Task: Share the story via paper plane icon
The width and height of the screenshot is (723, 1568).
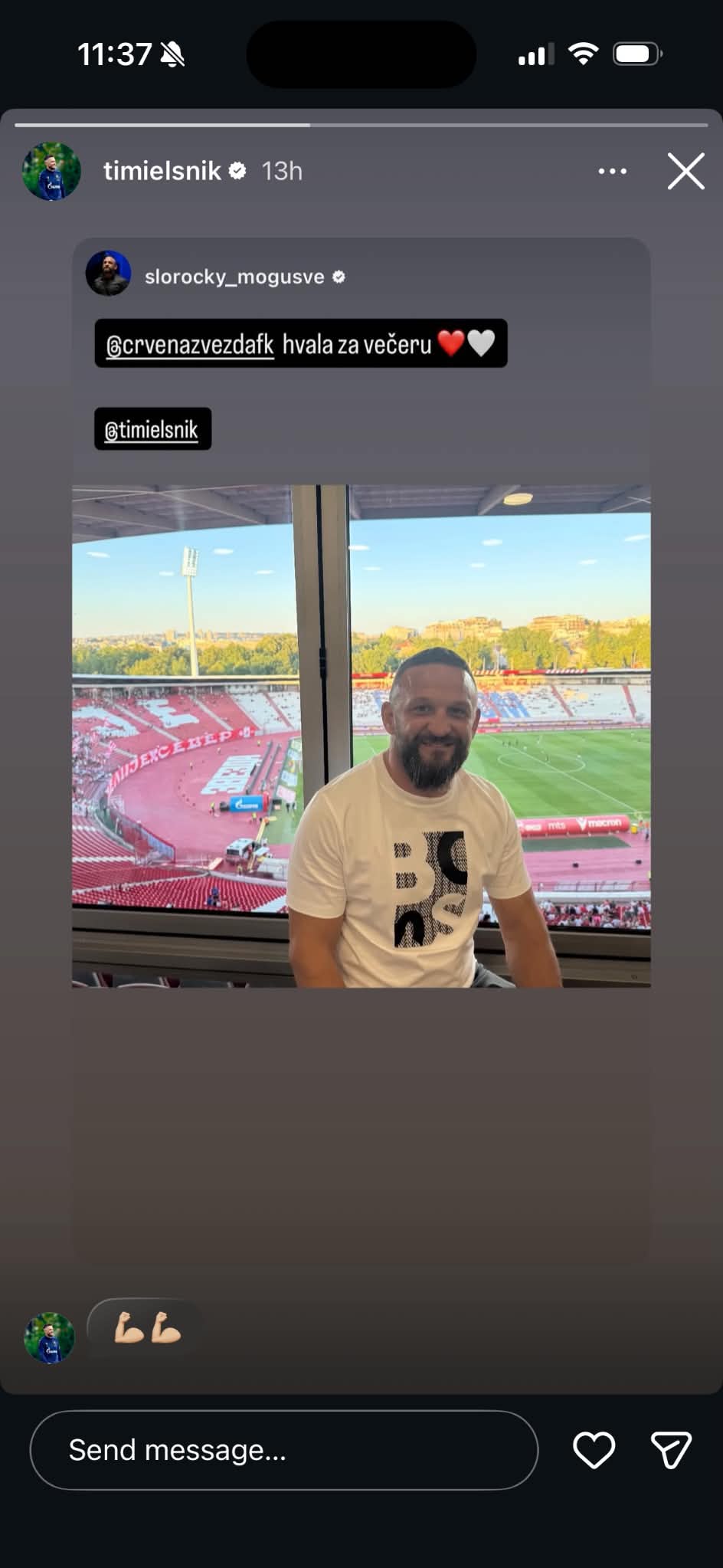Action: click(671, 1450)
